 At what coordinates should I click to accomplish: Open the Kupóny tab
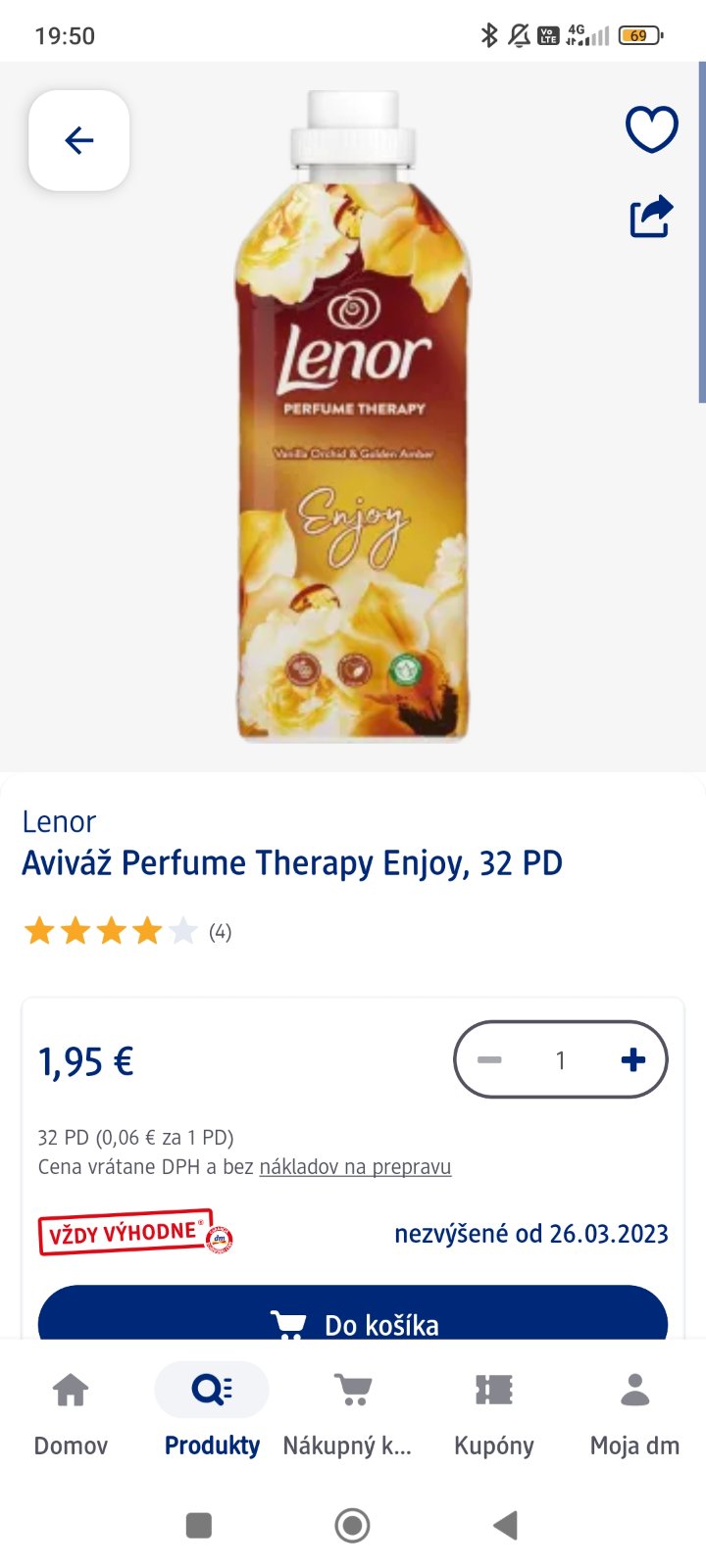[x=494, y=1411]
